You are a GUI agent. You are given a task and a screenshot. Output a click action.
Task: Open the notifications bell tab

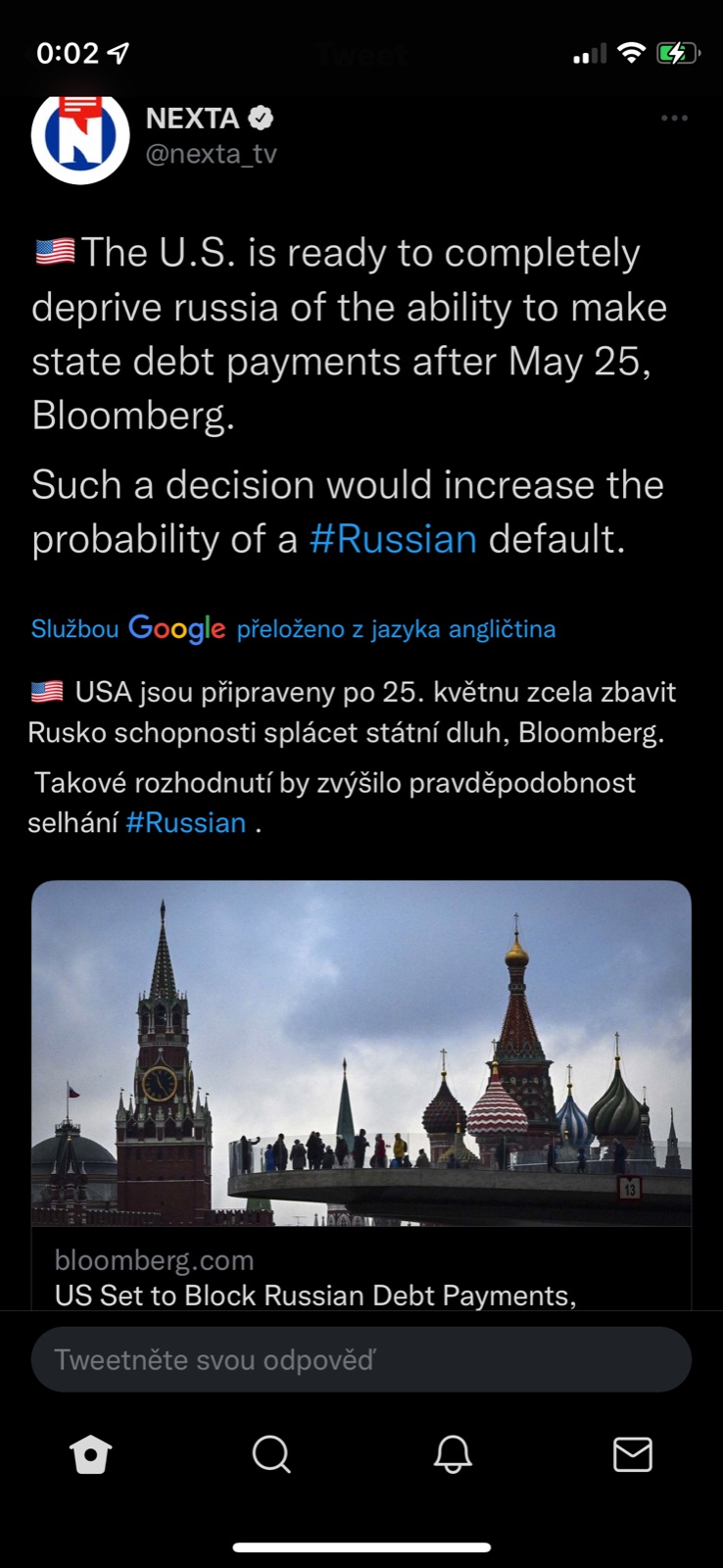(453, 1454)
